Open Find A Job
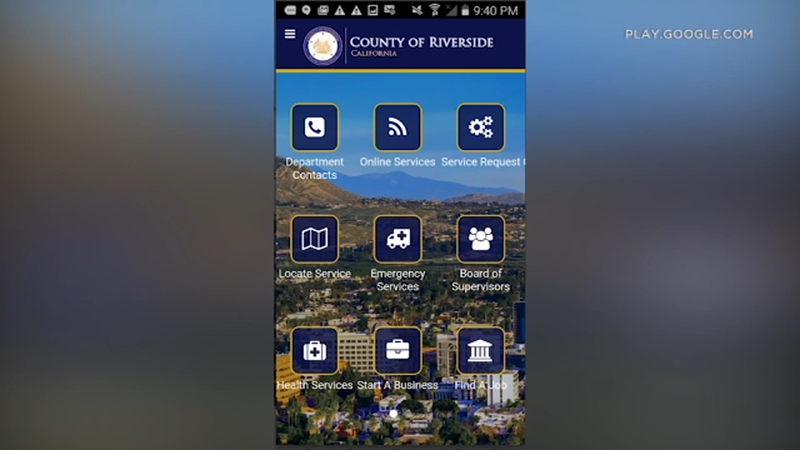This screenshot has width=800, height=450. pos(481,351)
